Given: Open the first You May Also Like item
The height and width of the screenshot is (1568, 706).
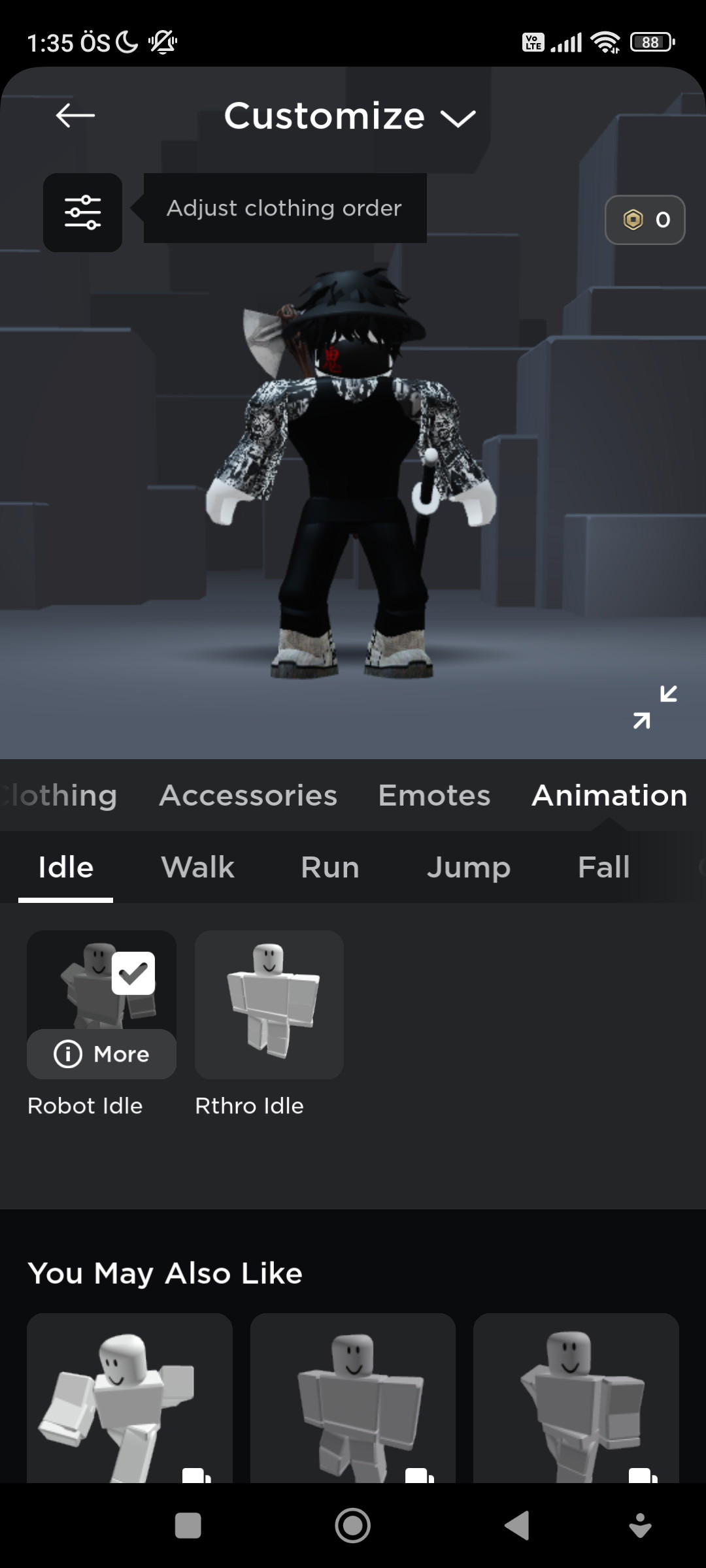Looking at the screenshot, I should (x=129, y=1398).
